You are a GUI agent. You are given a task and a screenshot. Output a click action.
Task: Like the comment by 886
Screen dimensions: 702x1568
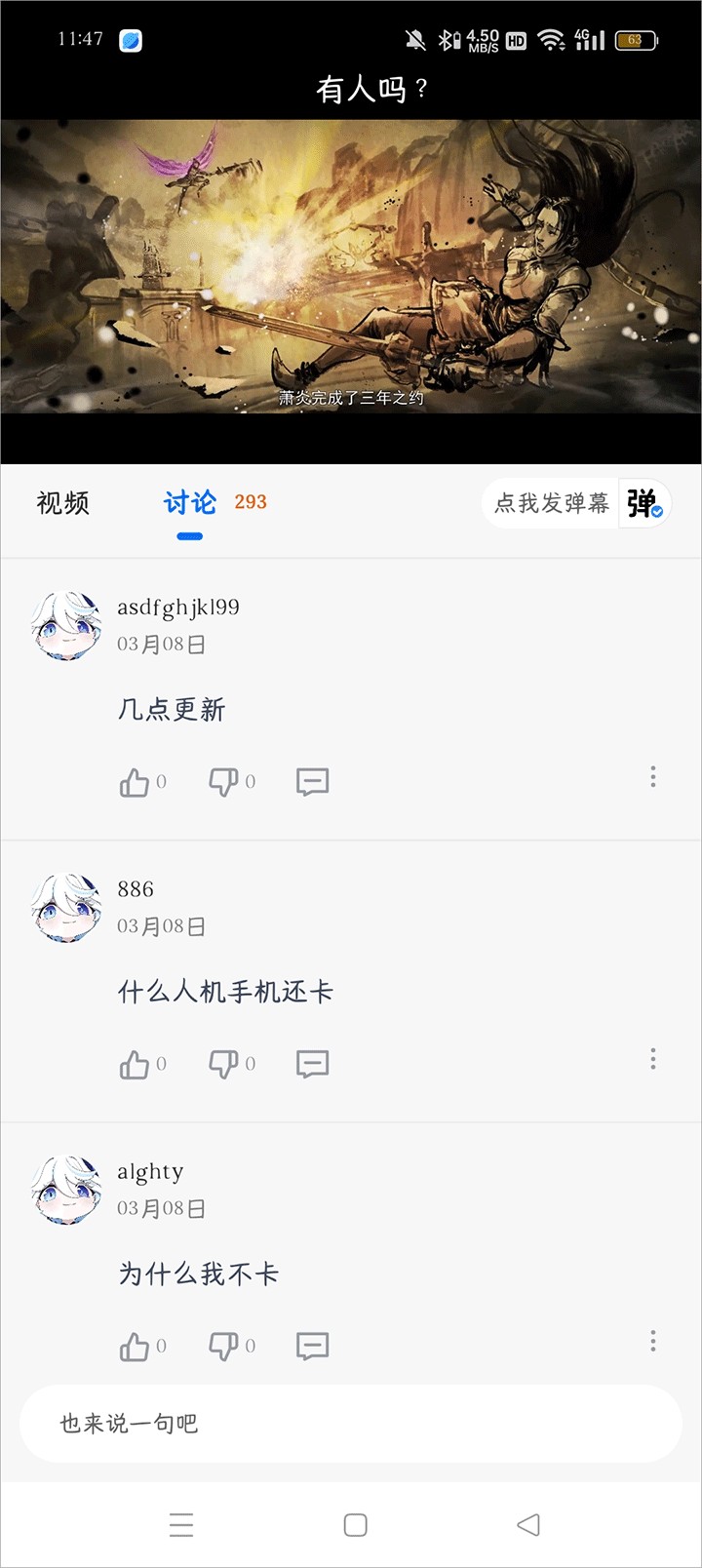click(135, 1064)
